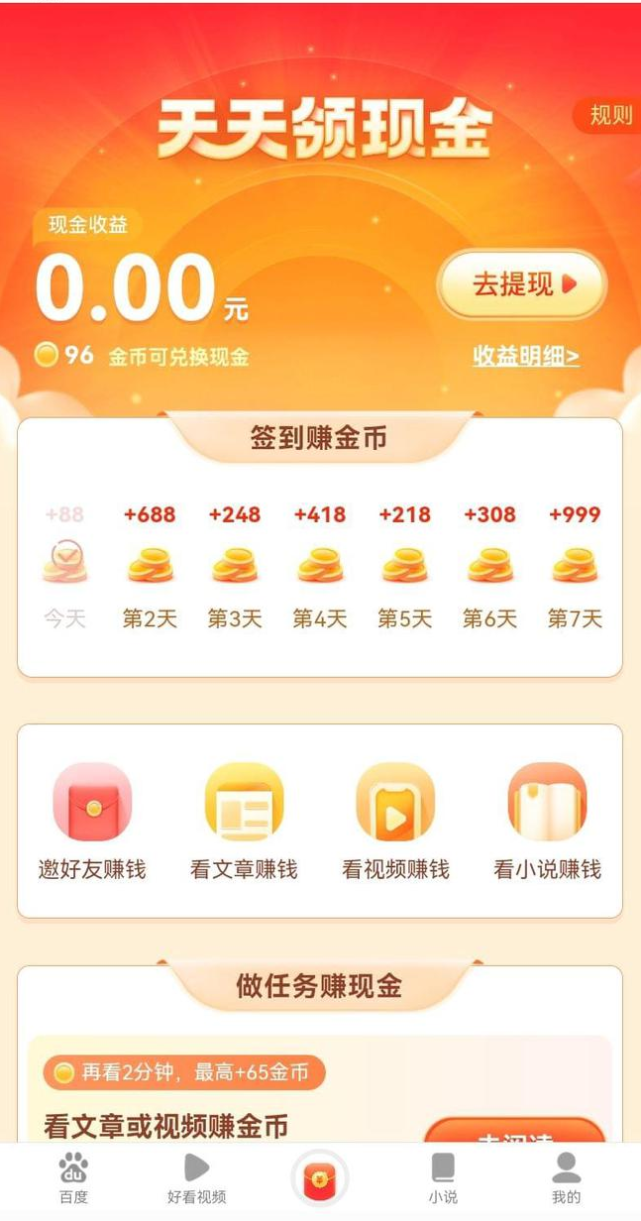Switch to the 小说 tab
Image resolution: width=641 pixels, height=1221 pixels.
443,1177
